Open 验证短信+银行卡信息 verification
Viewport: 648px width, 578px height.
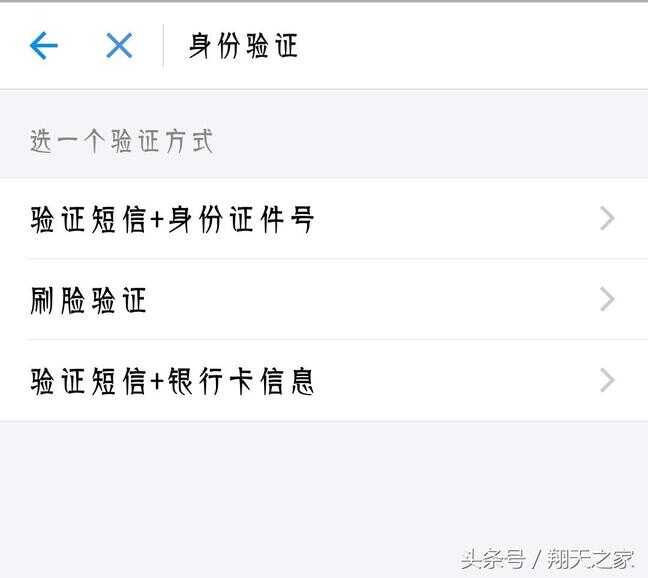click(322, 380)
